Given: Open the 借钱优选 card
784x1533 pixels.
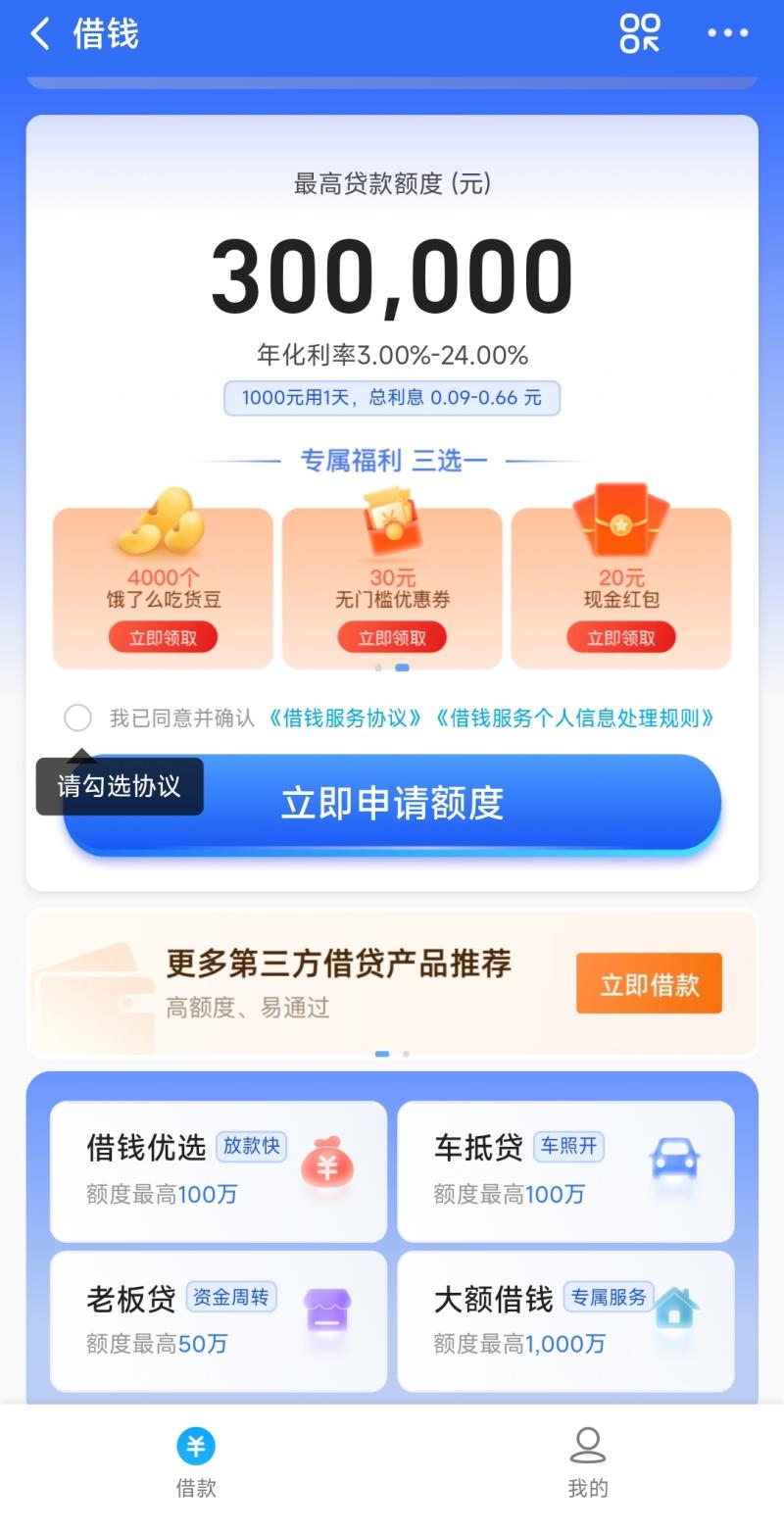Looking at the screenshot, I should point(219,1171).
